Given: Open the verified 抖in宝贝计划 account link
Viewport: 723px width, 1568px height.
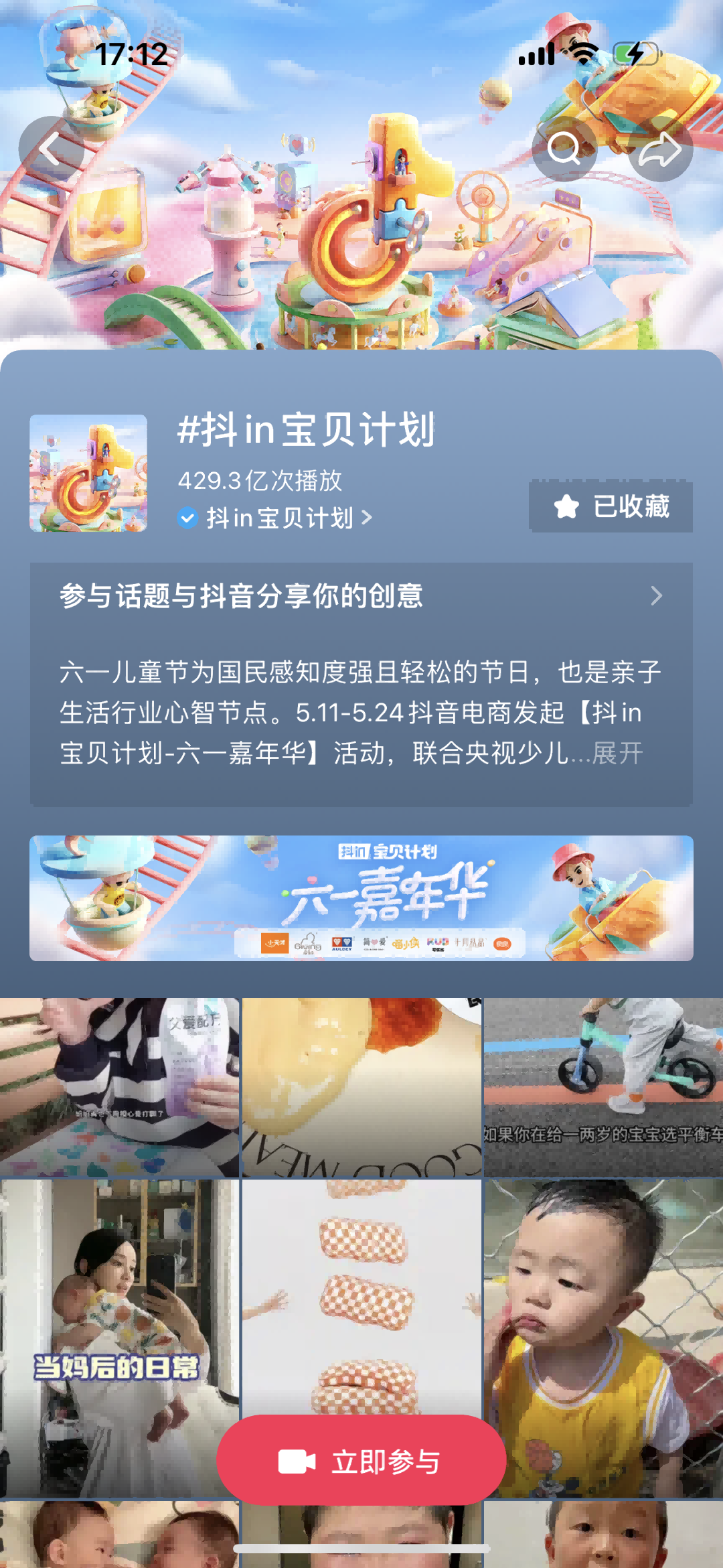Looking at the screenshot, I should 278,518.
